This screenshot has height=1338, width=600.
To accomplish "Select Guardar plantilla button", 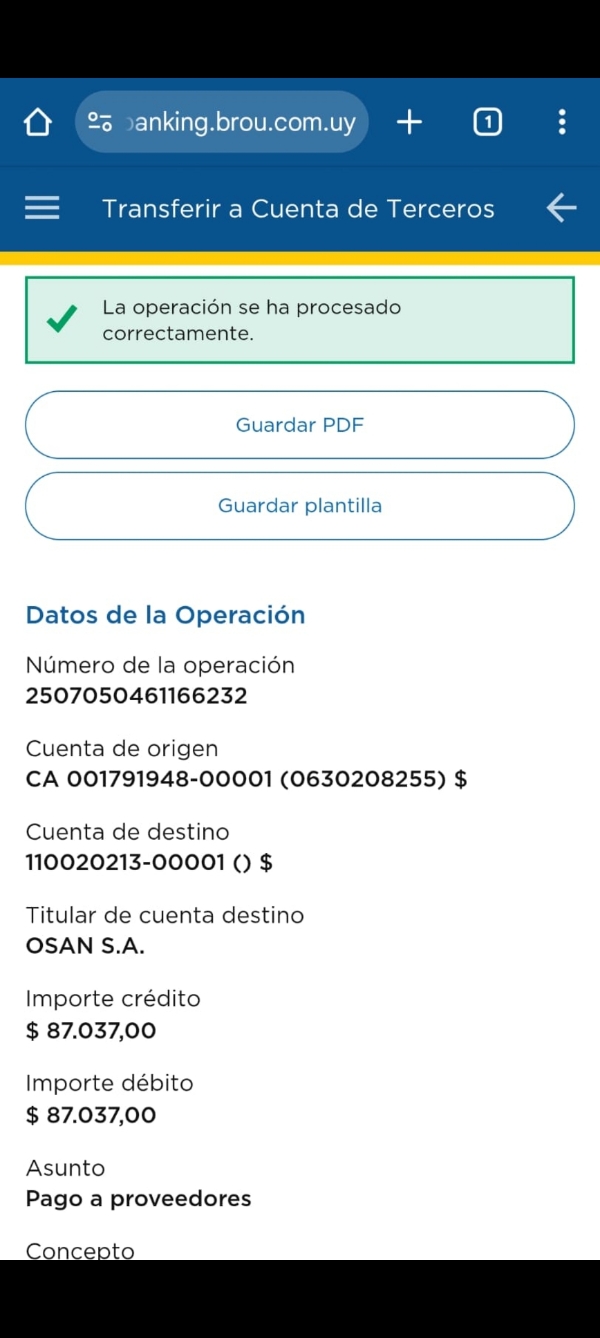I will (x=300, y=506).
